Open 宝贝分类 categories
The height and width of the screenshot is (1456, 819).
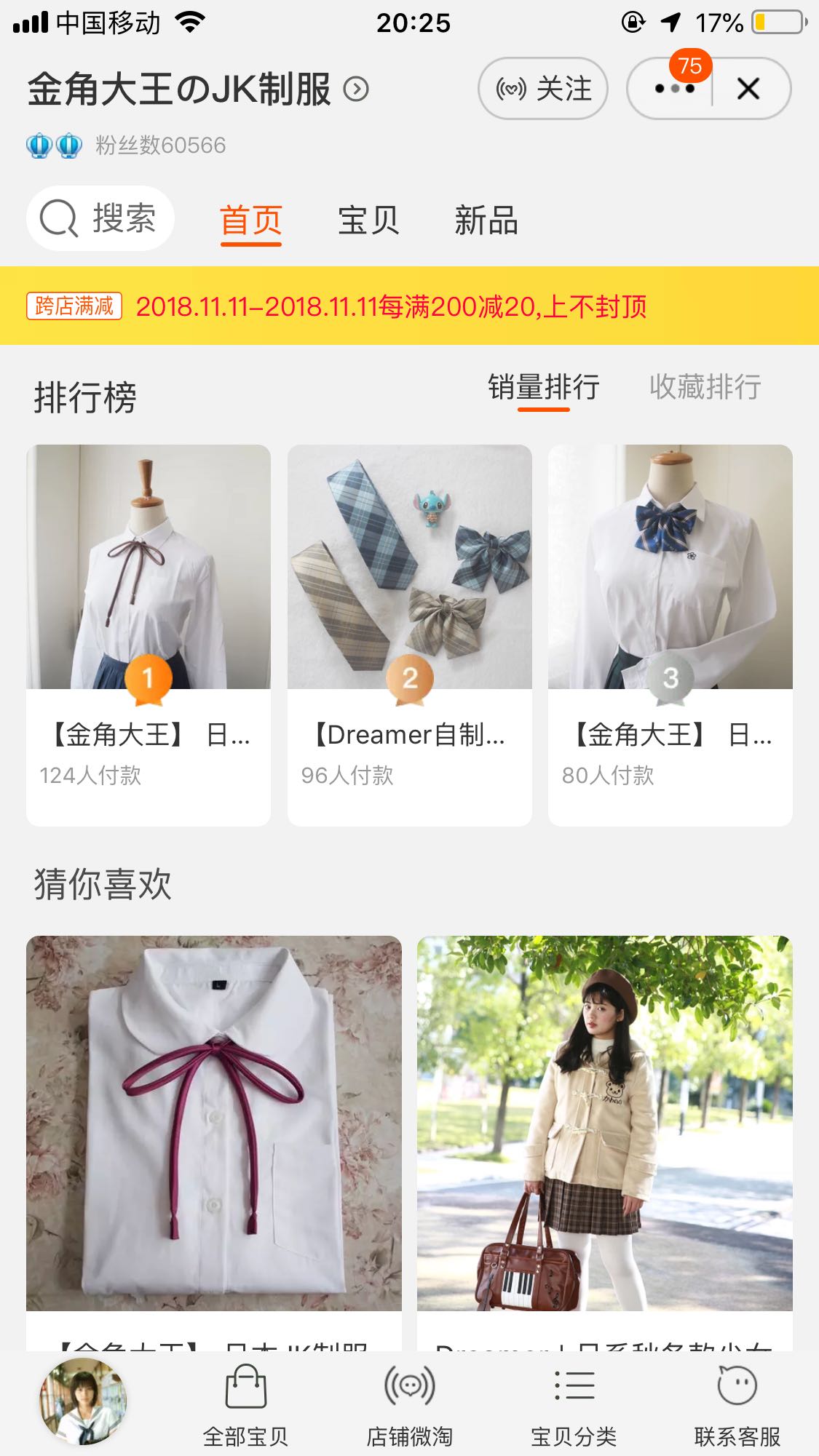[574, 1404]
